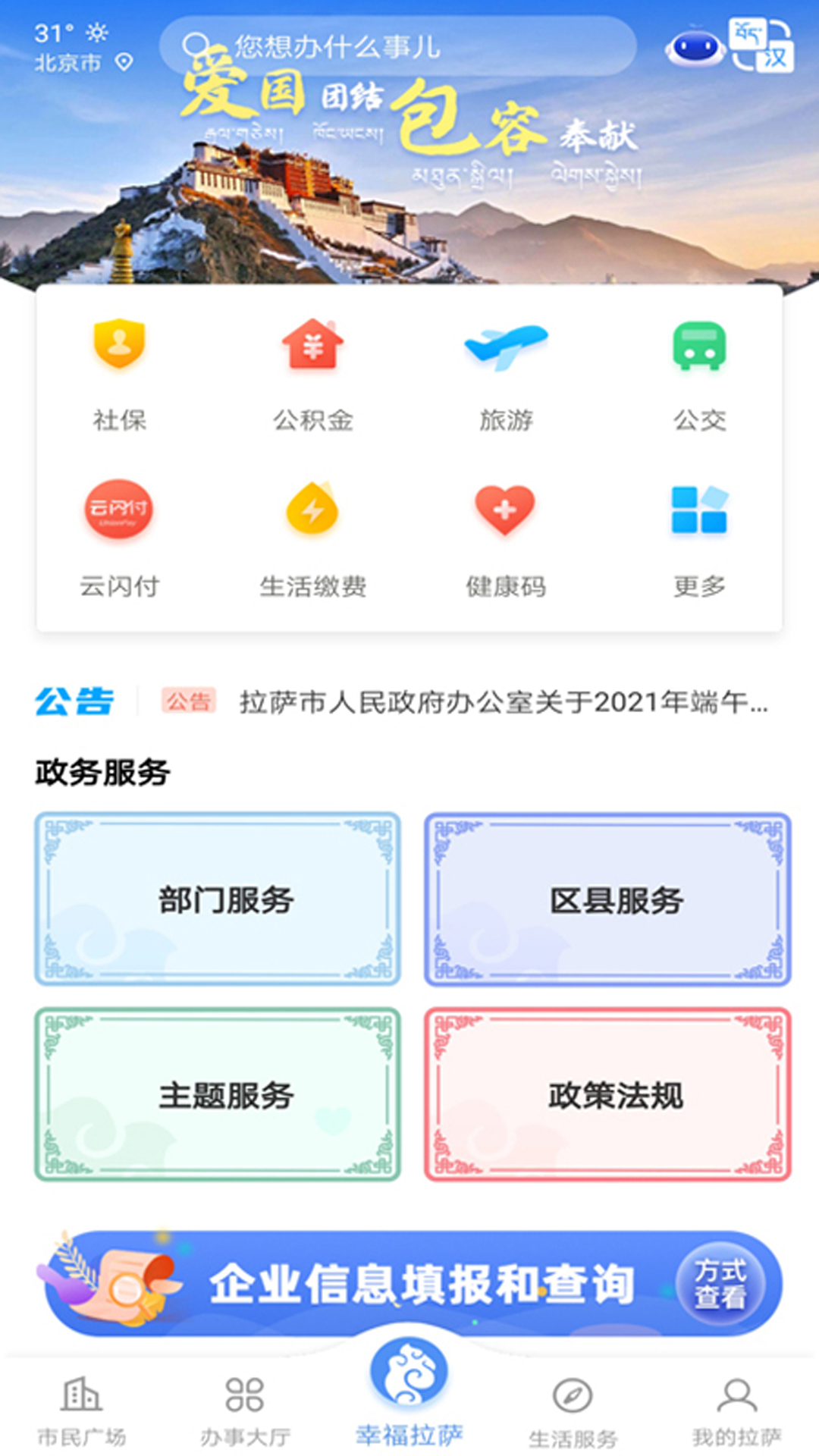Click the 方式查看 button on banner

(719, 1280)
